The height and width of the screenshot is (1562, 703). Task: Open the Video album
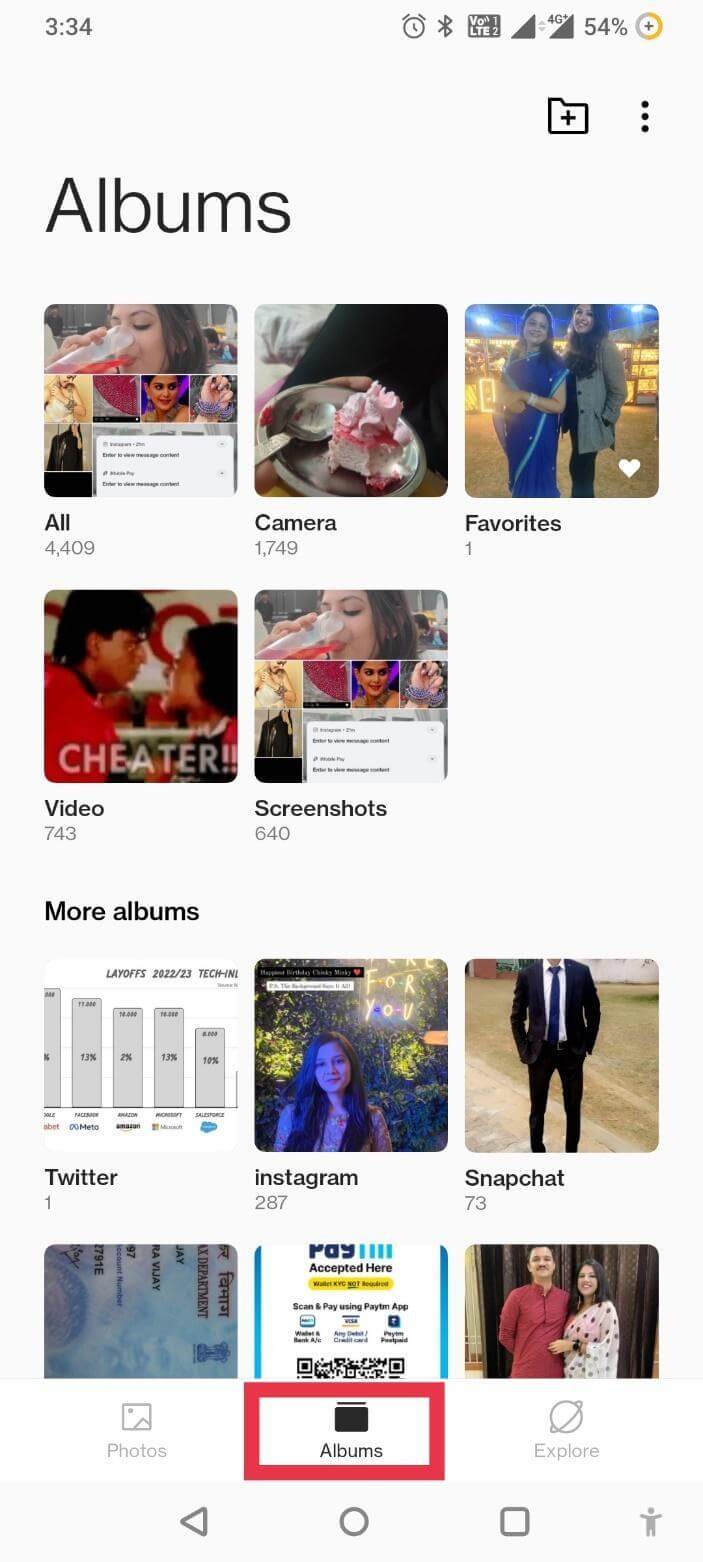click(x=141, y=686)
